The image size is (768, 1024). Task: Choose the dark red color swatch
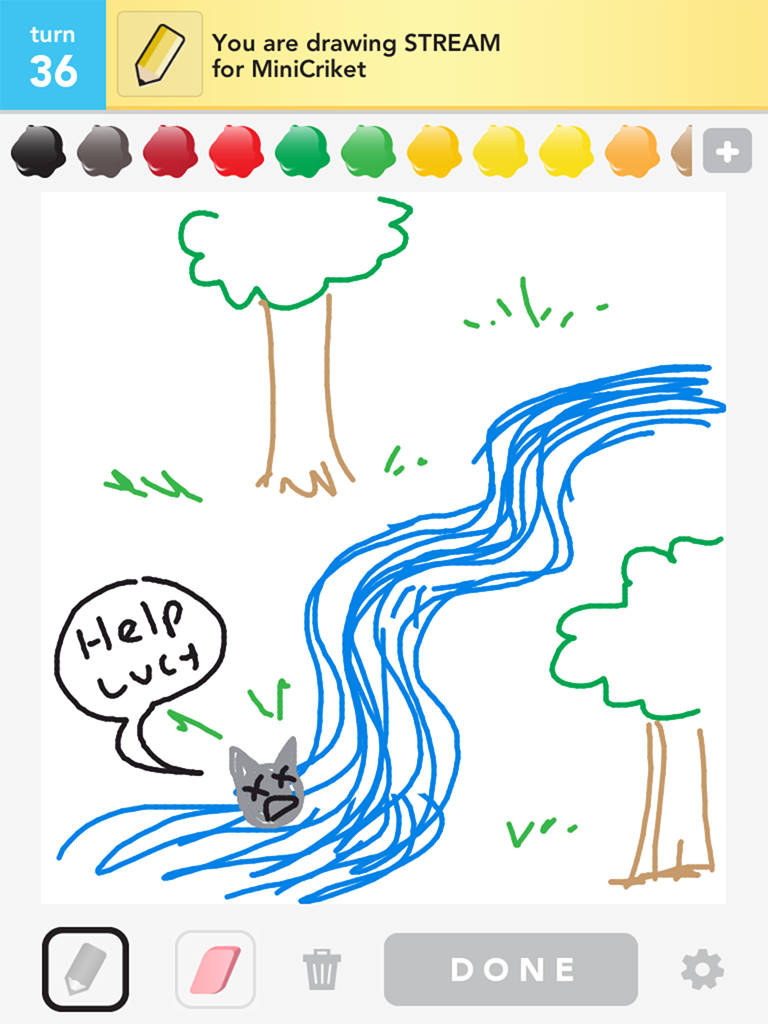coord(170,152)
